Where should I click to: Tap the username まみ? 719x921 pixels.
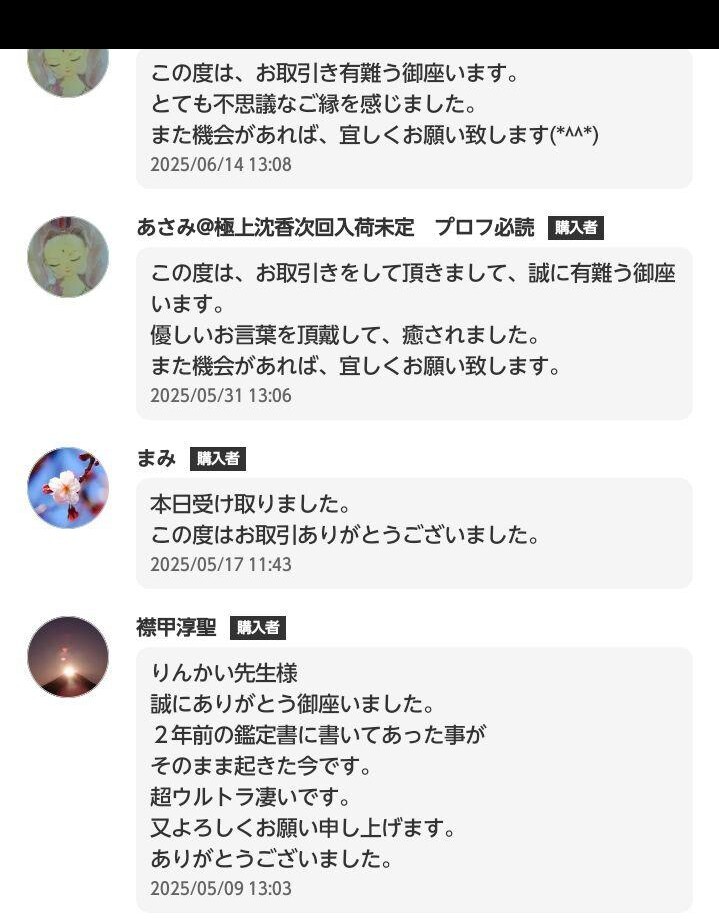(156, 458)
